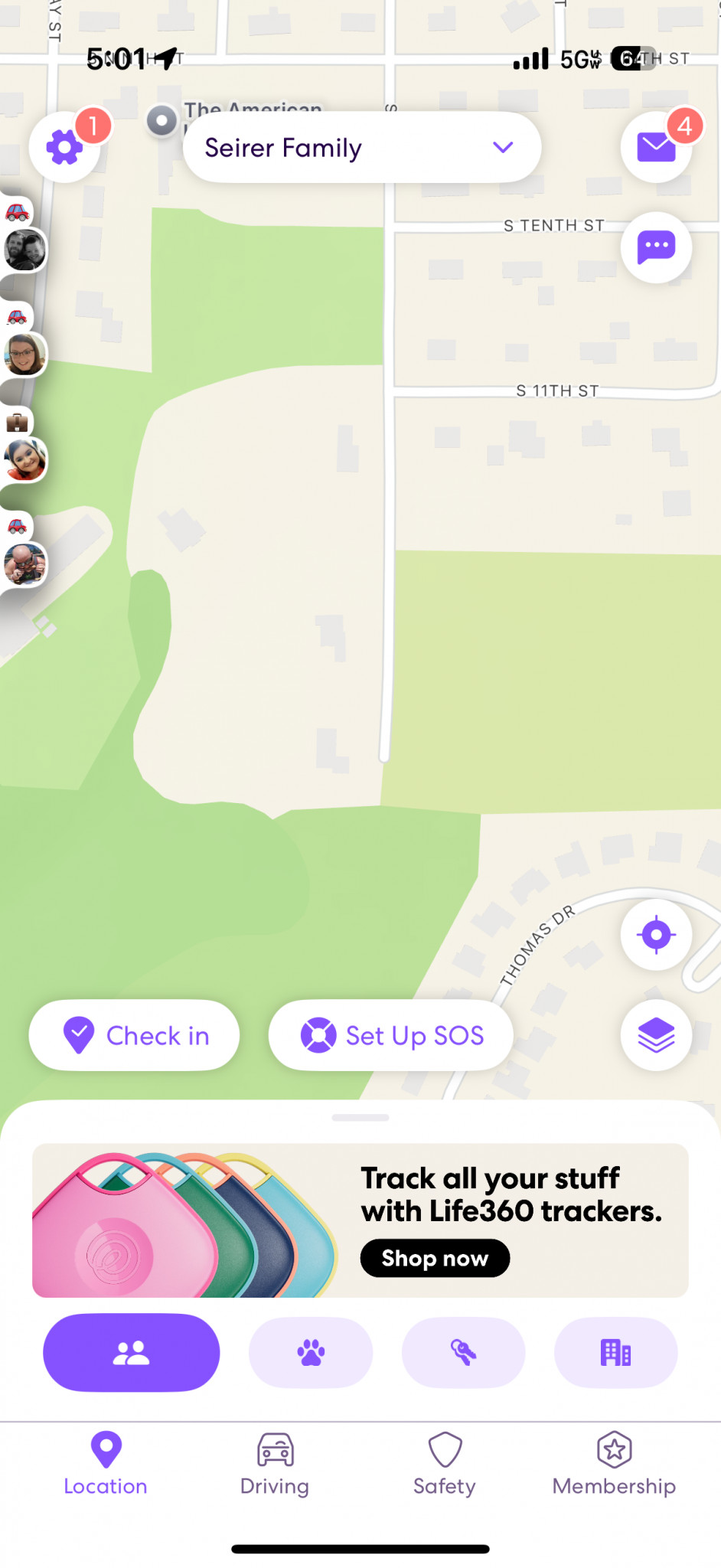Open settings via the gear icon

[x=64, y=147]
